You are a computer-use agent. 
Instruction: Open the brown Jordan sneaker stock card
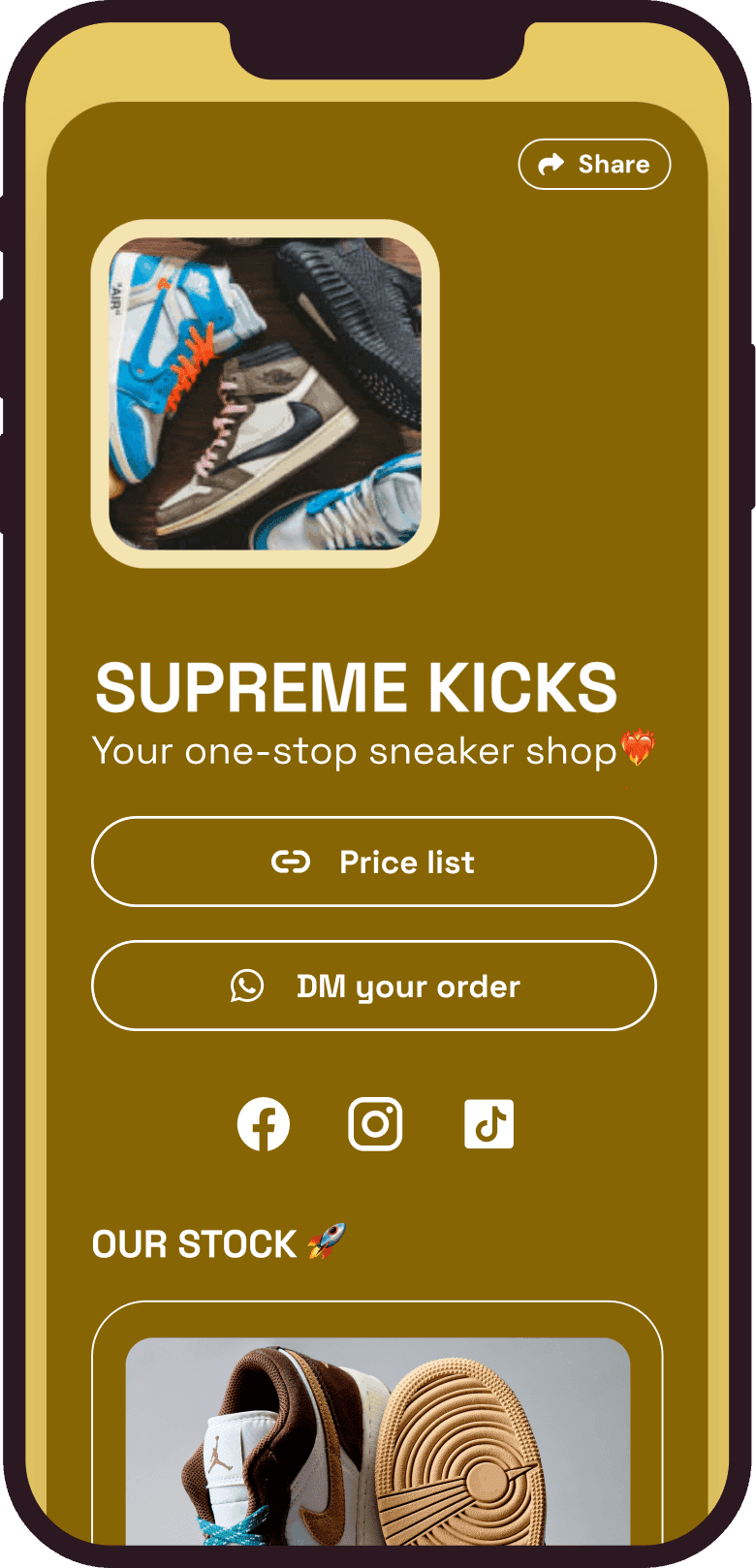377,1423
